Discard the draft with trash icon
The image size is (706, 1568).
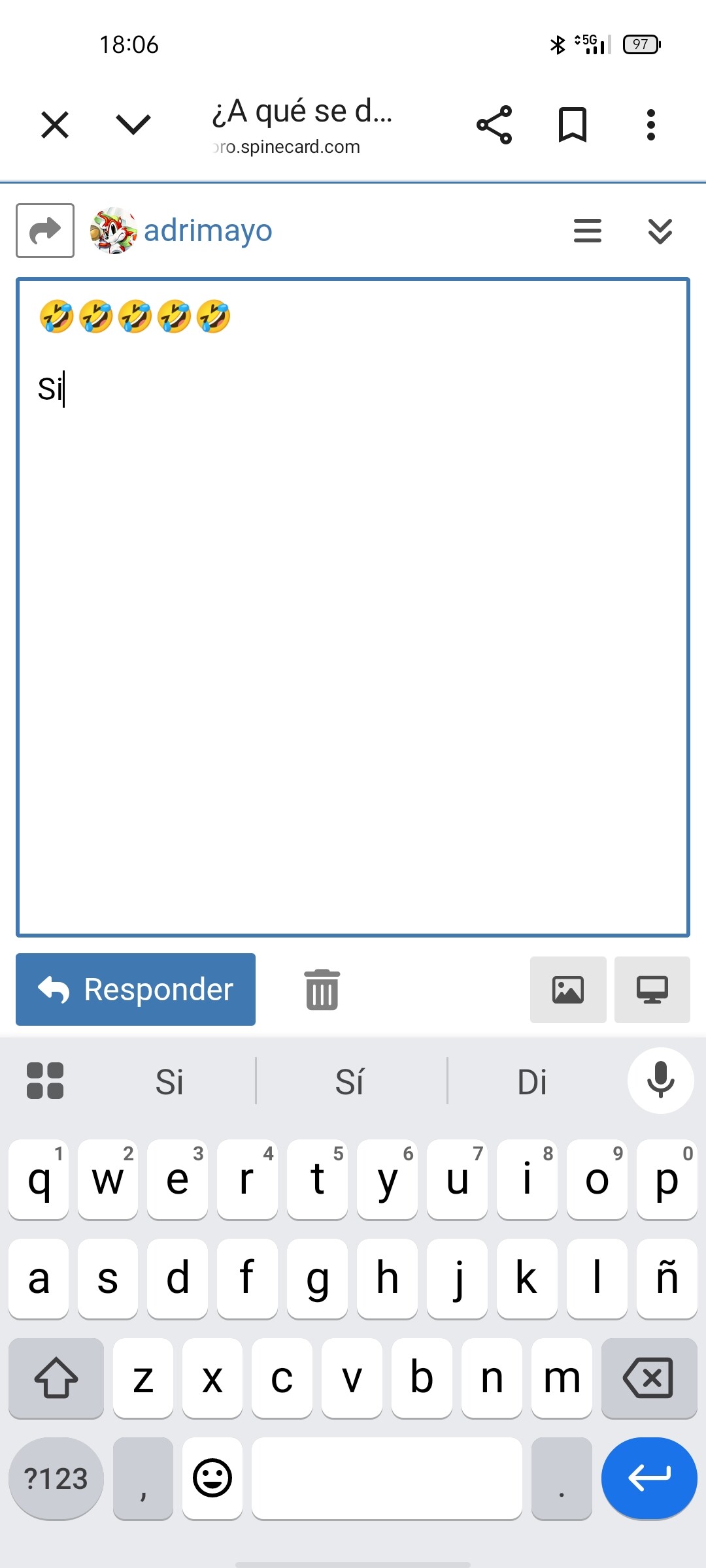[322, 989]
